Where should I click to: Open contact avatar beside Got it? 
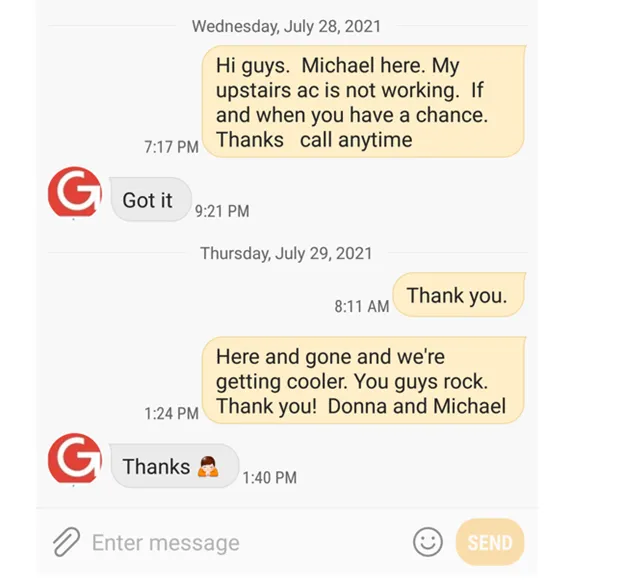coord(74,193)
